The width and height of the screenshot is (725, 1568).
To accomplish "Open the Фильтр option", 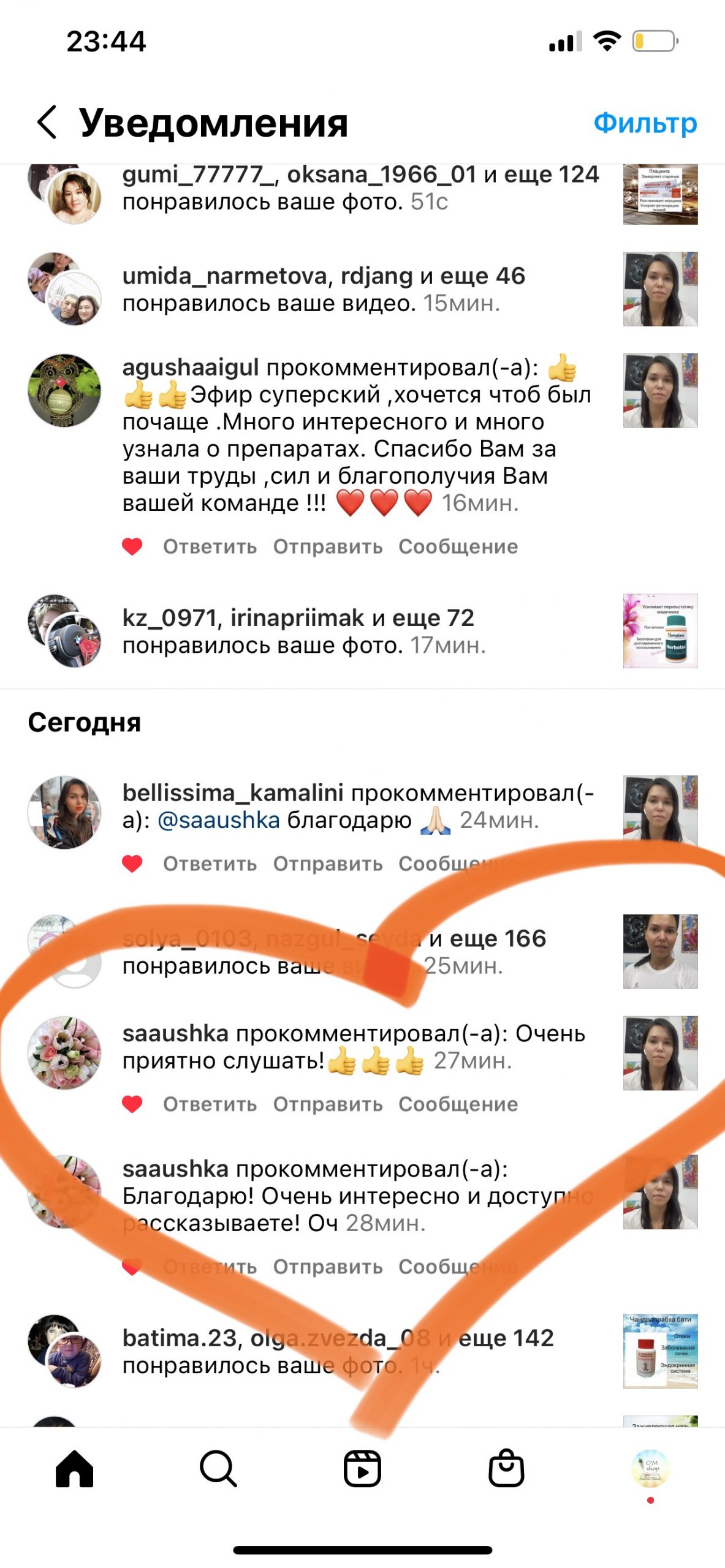I will [645, 123].
